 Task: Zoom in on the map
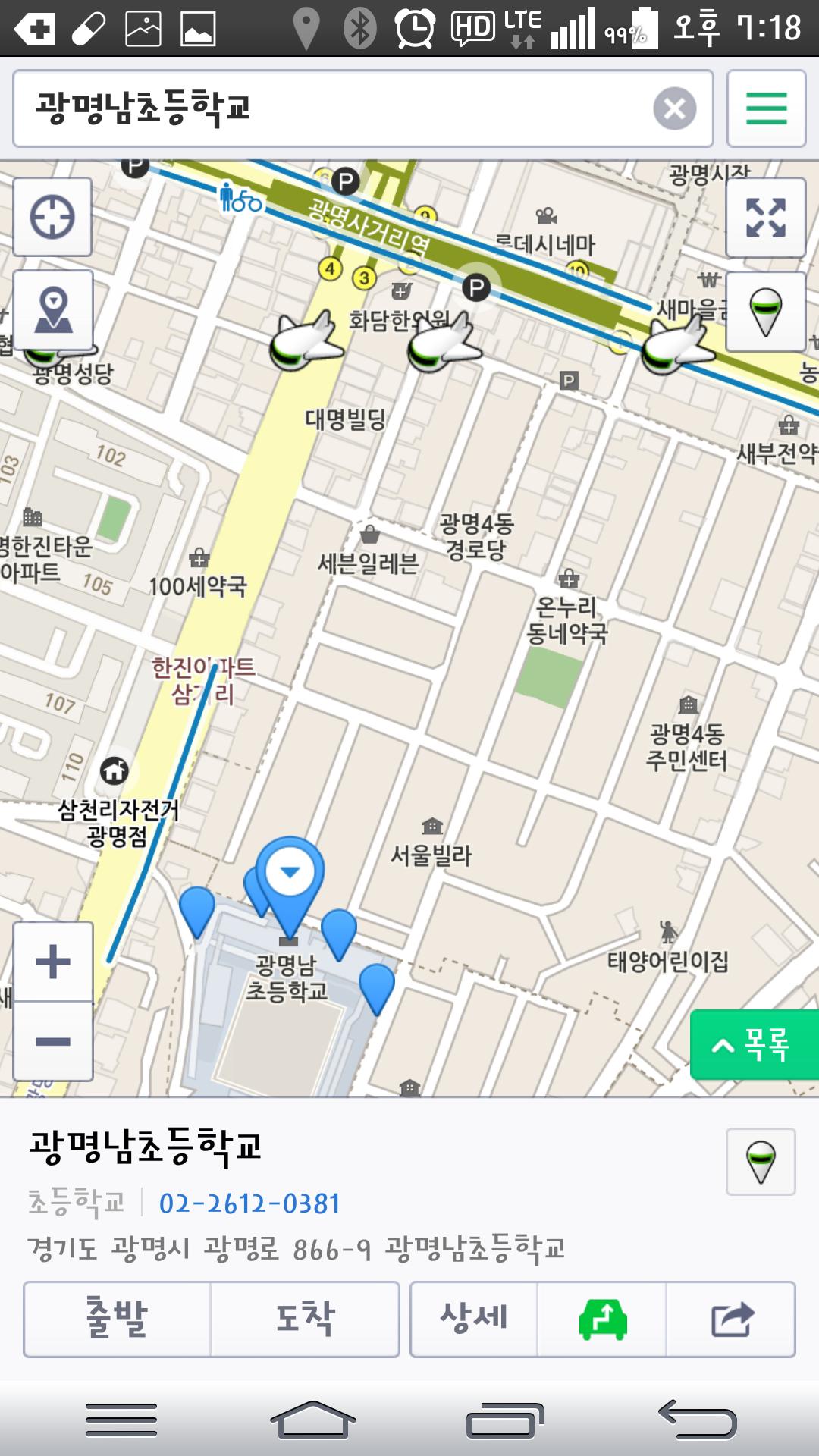53,962
